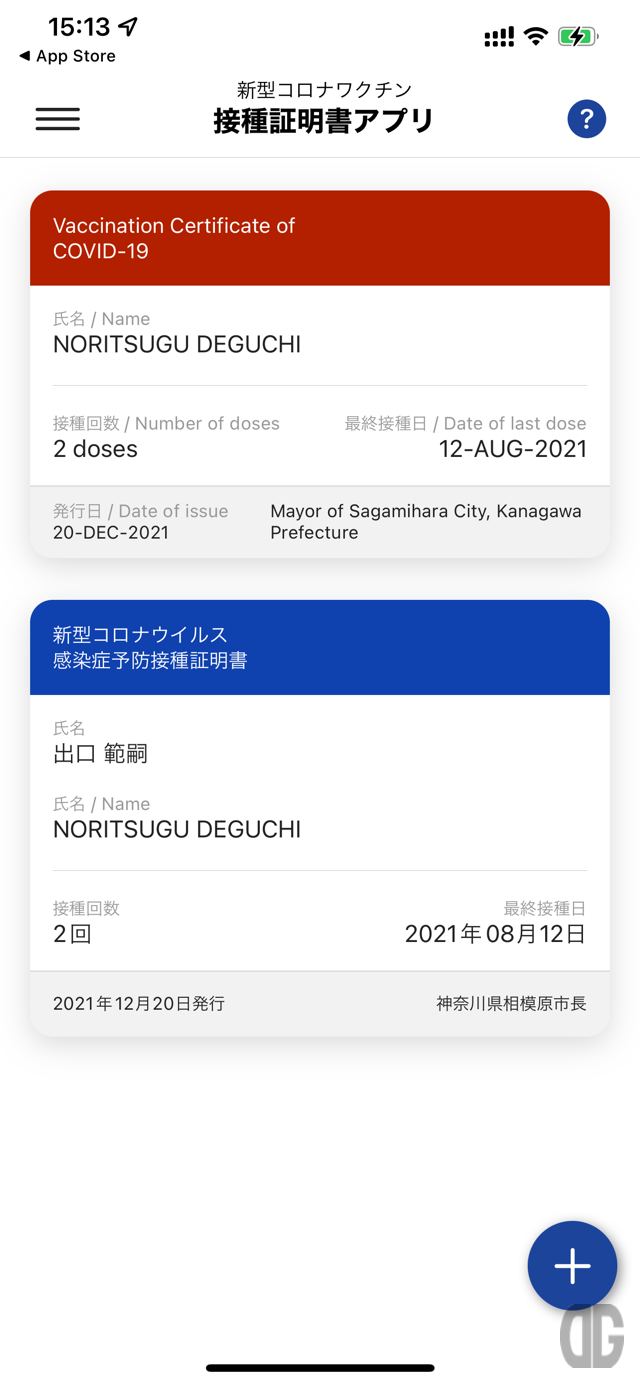The width and height of the screenshot is (640, 1384).
Task: Open the hamburger menu
Action: pyautogui.click(x=58, y=119)
